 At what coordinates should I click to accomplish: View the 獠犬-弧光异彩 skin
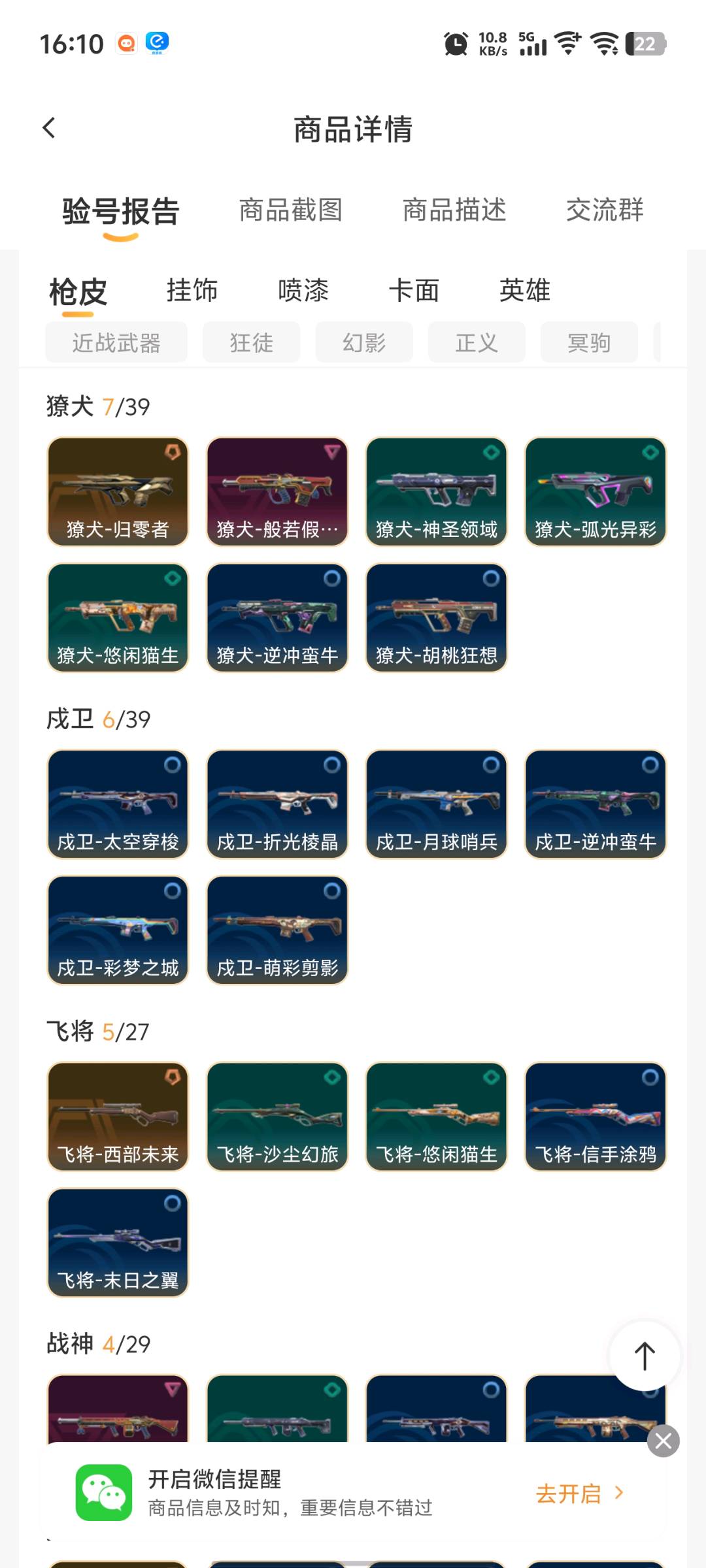pos(596,491)
